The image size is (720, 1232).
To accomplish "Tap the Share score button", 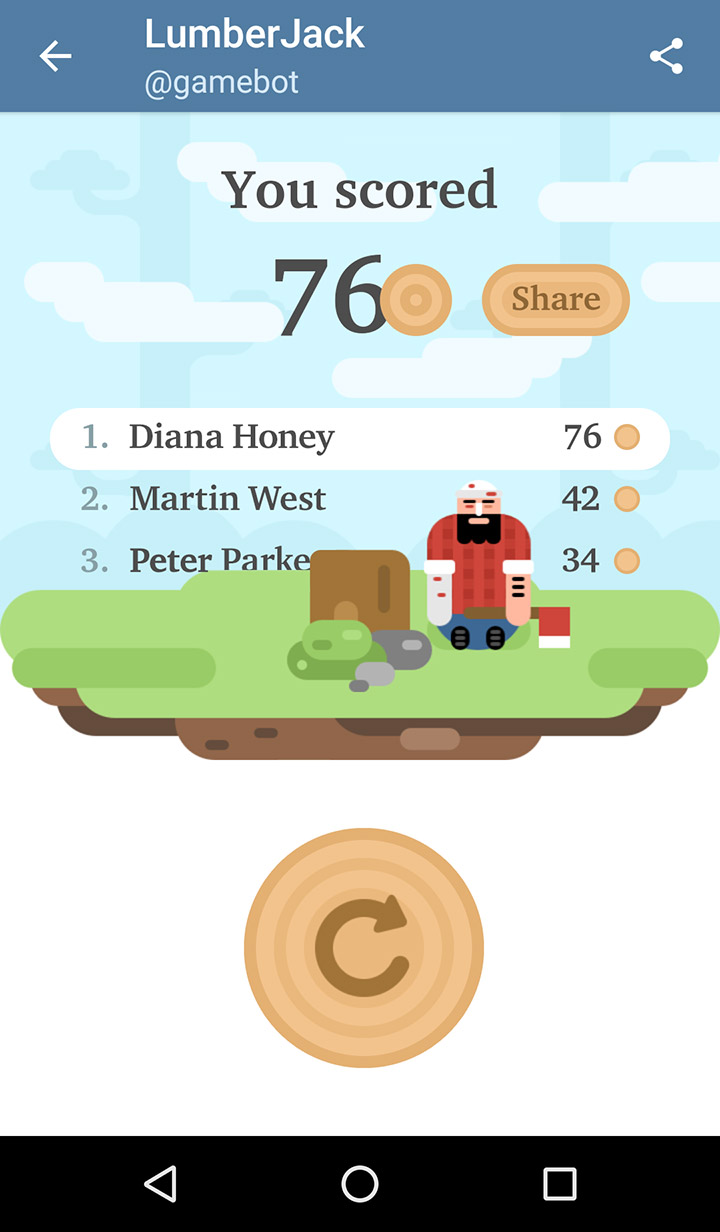I will coord(556,299).
